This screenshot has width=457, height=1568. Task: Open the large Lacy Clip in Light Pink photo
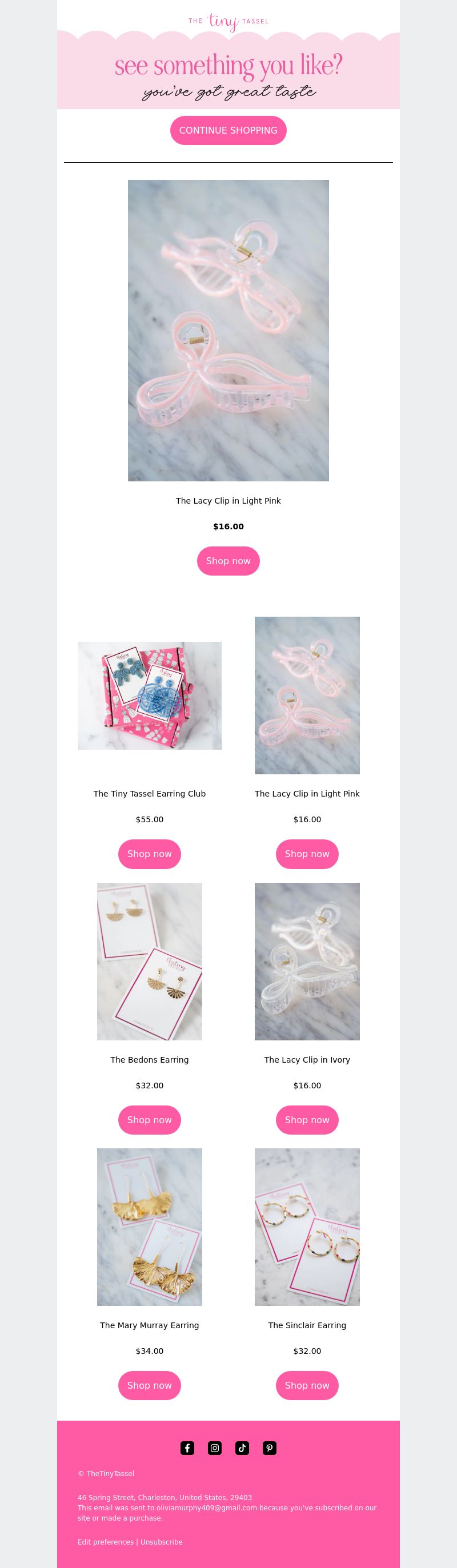click(228, 330)
